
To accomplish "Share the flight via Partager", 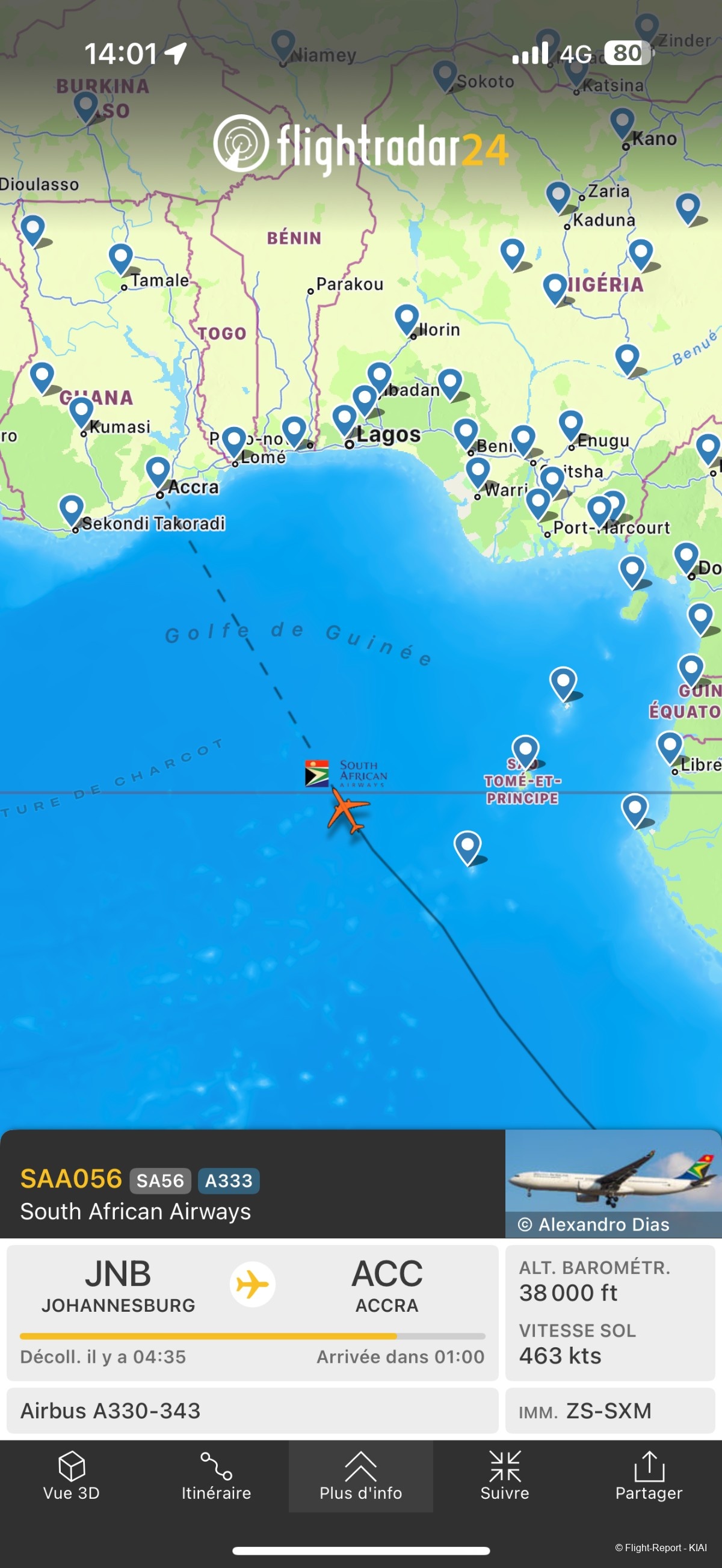I will pyautogui.click(x=649, y=1476).
